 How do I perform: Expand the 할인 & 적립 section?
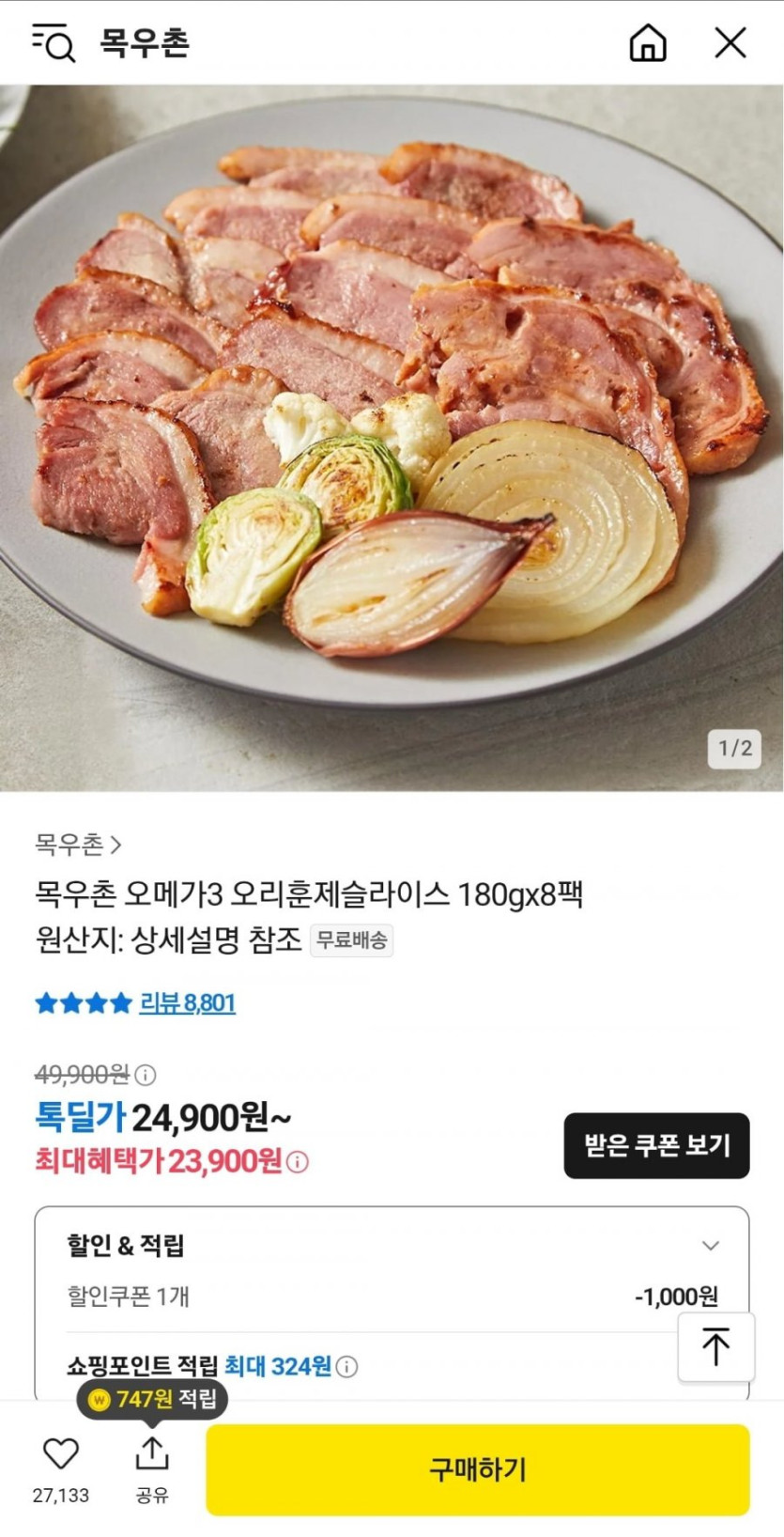pos(710,1246)
